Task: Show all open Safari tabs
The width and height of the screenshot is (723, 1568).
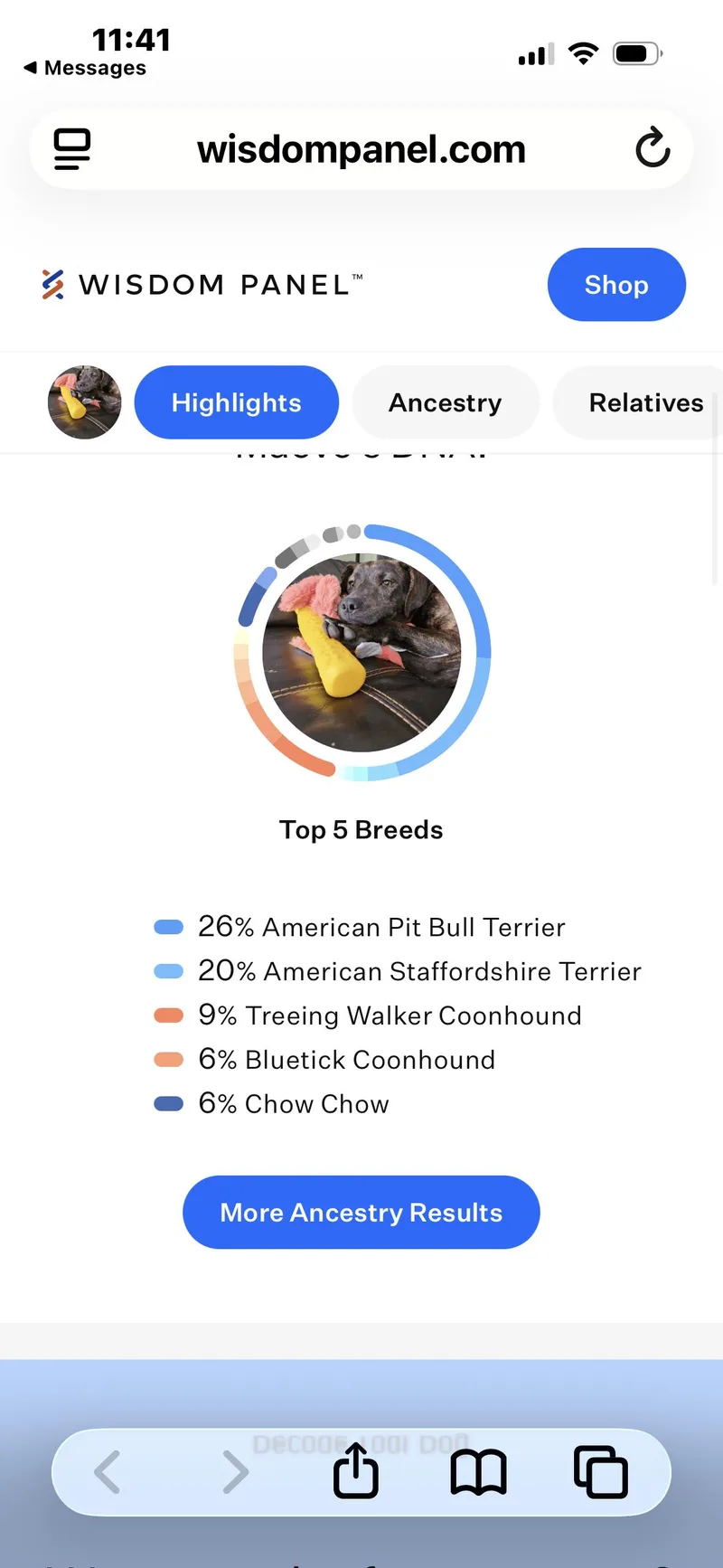Action: pos(601,1471)
